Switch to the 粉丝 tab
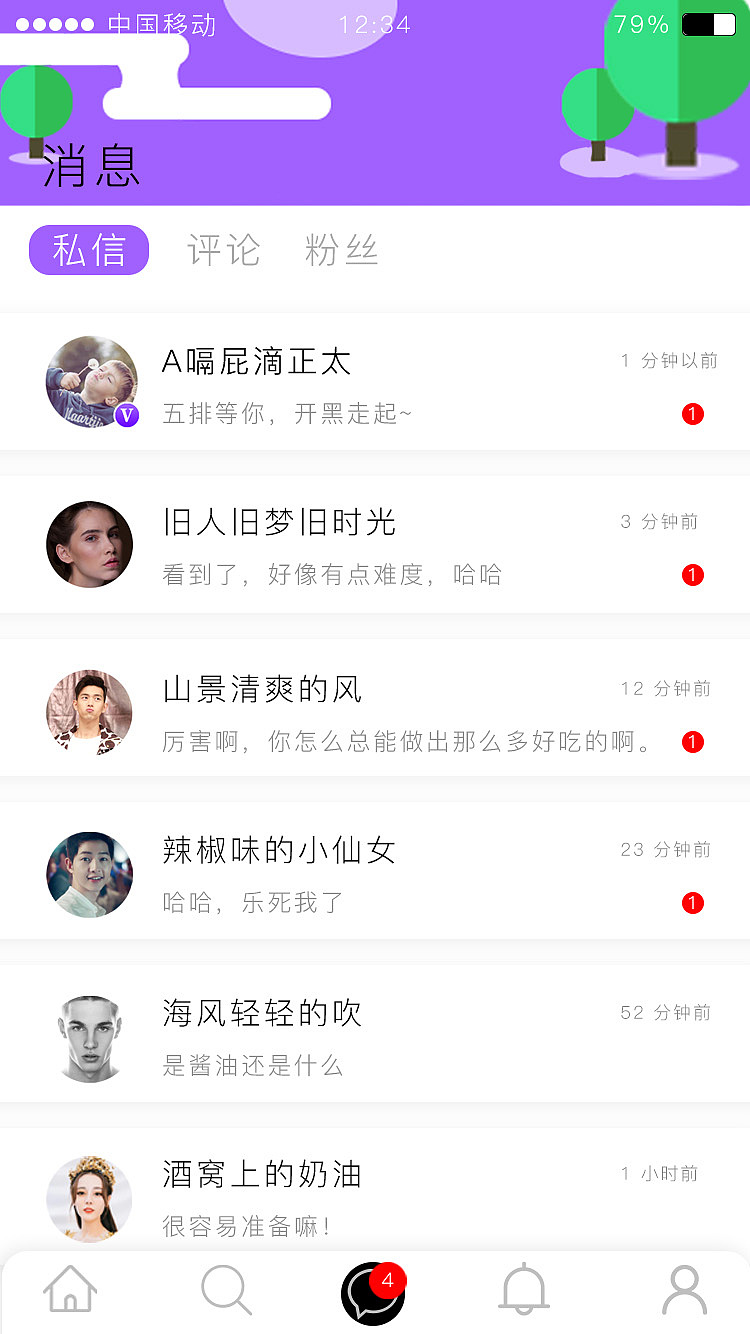This screenshot has width=750, height=1334. tap(342, 250)
